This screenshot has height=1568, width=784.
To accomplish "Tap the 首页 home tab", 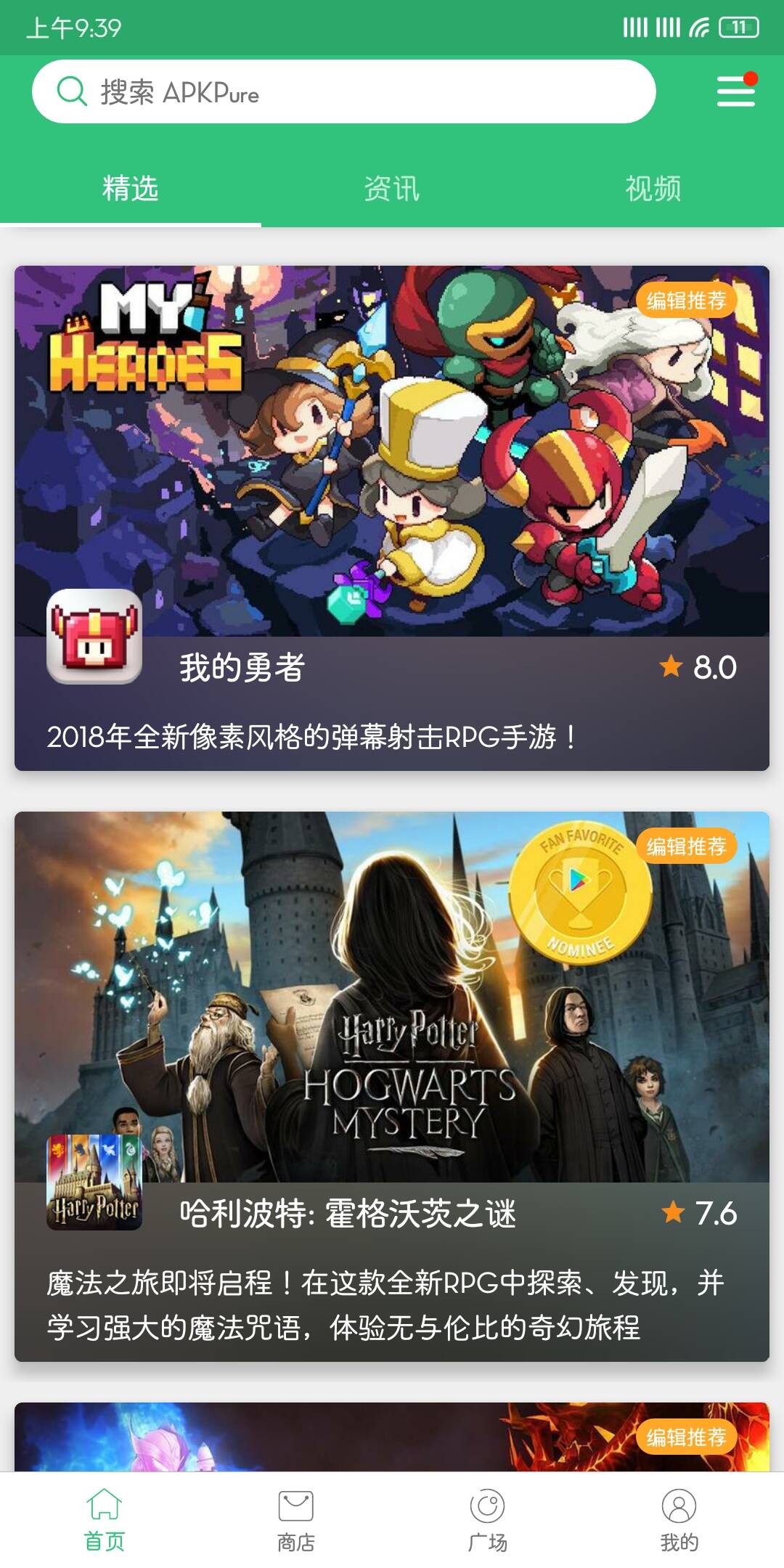I will pyautogui.click(x=105, y=1520).
